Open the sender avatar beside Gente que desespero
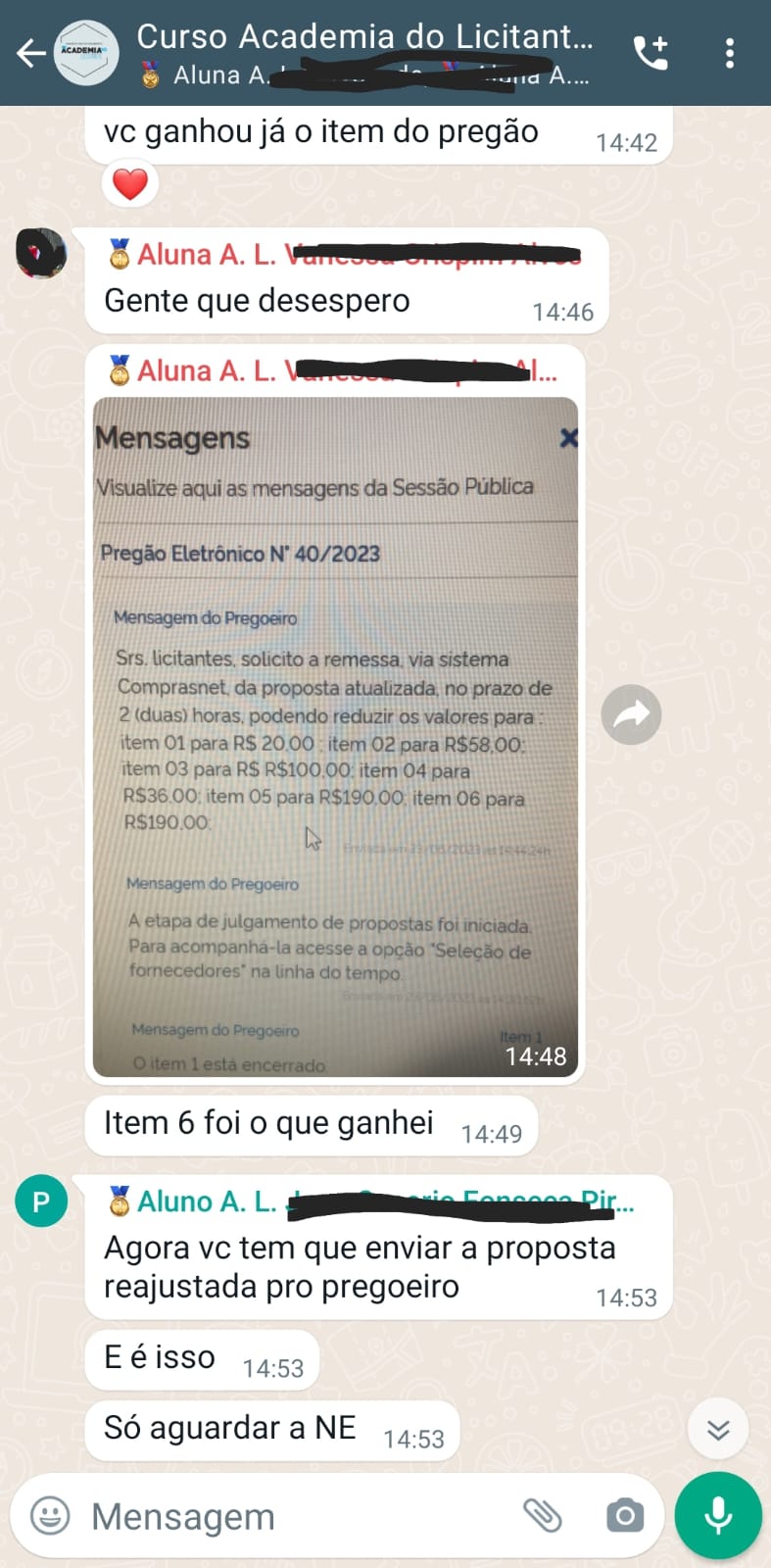 [x=41, y=254]
